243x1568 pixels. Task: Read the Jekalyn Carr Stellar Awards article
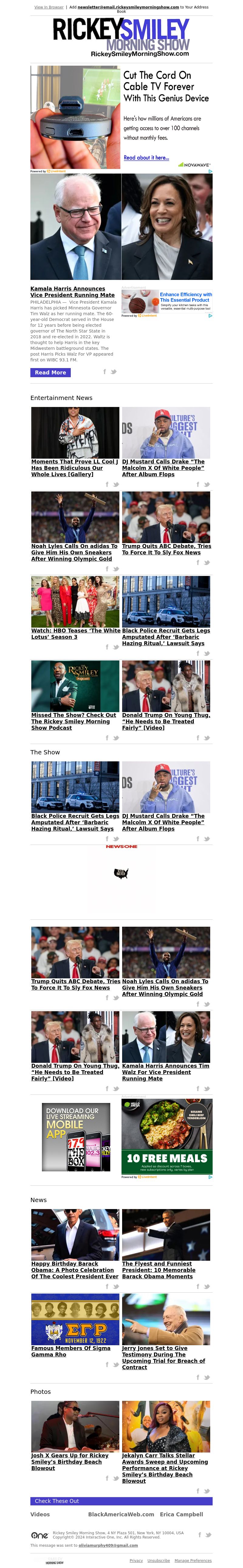[164, 1468]
